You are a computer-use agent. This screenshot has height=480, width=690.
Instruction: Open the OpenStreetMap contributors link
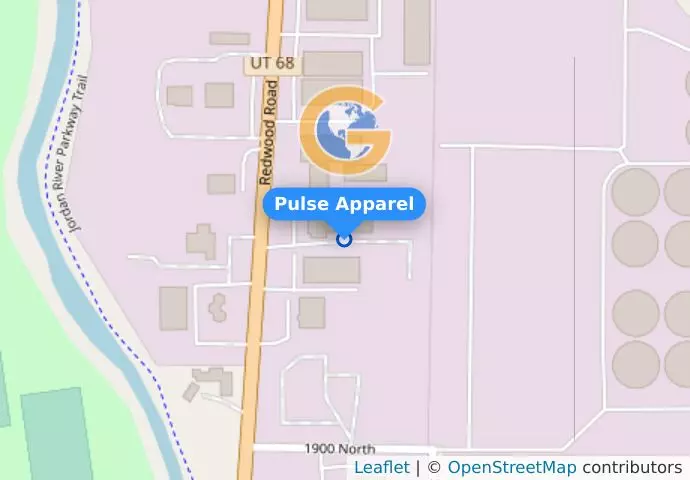pos(511,467)
